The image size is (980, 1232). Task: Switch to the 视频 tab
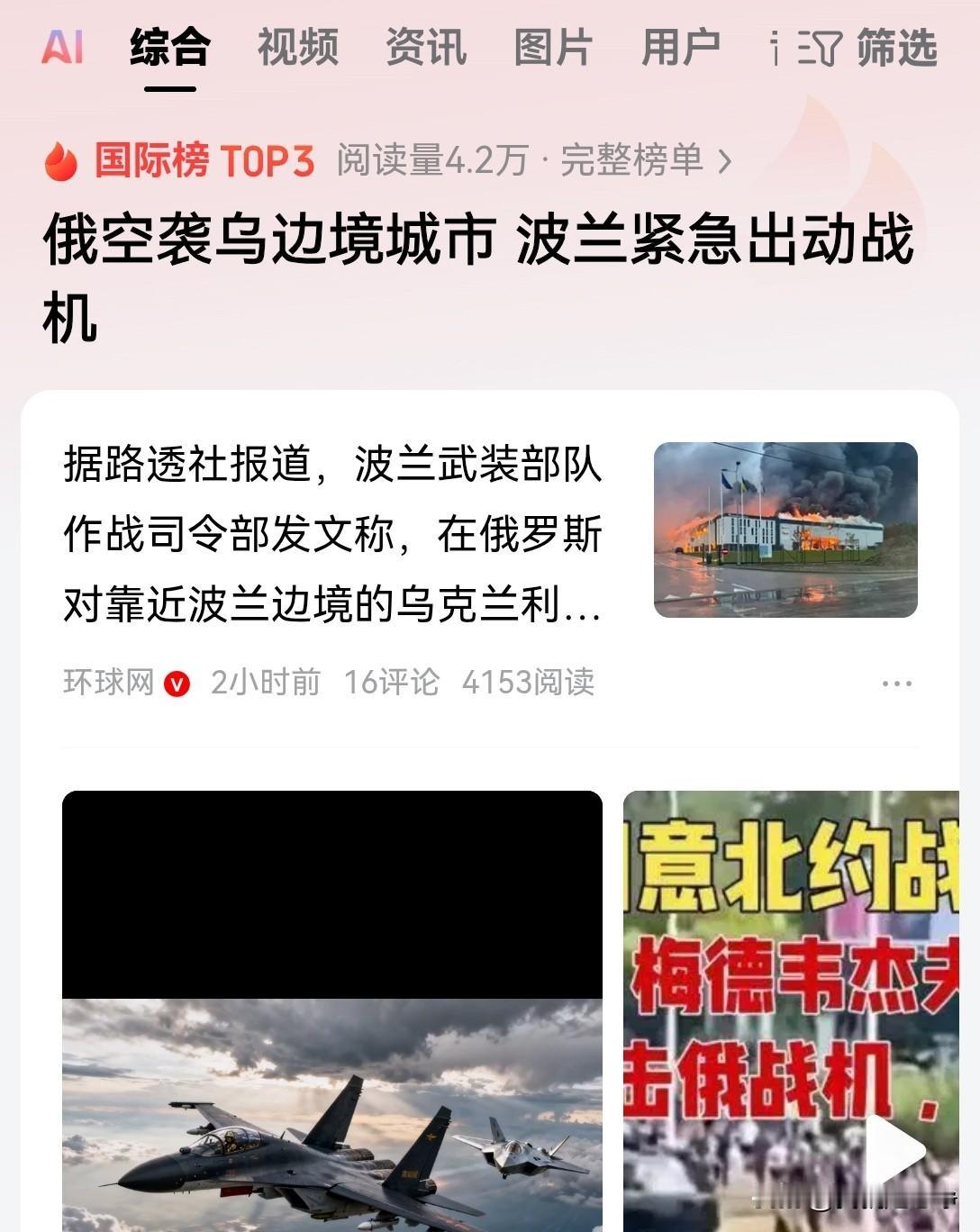point(298,47)
